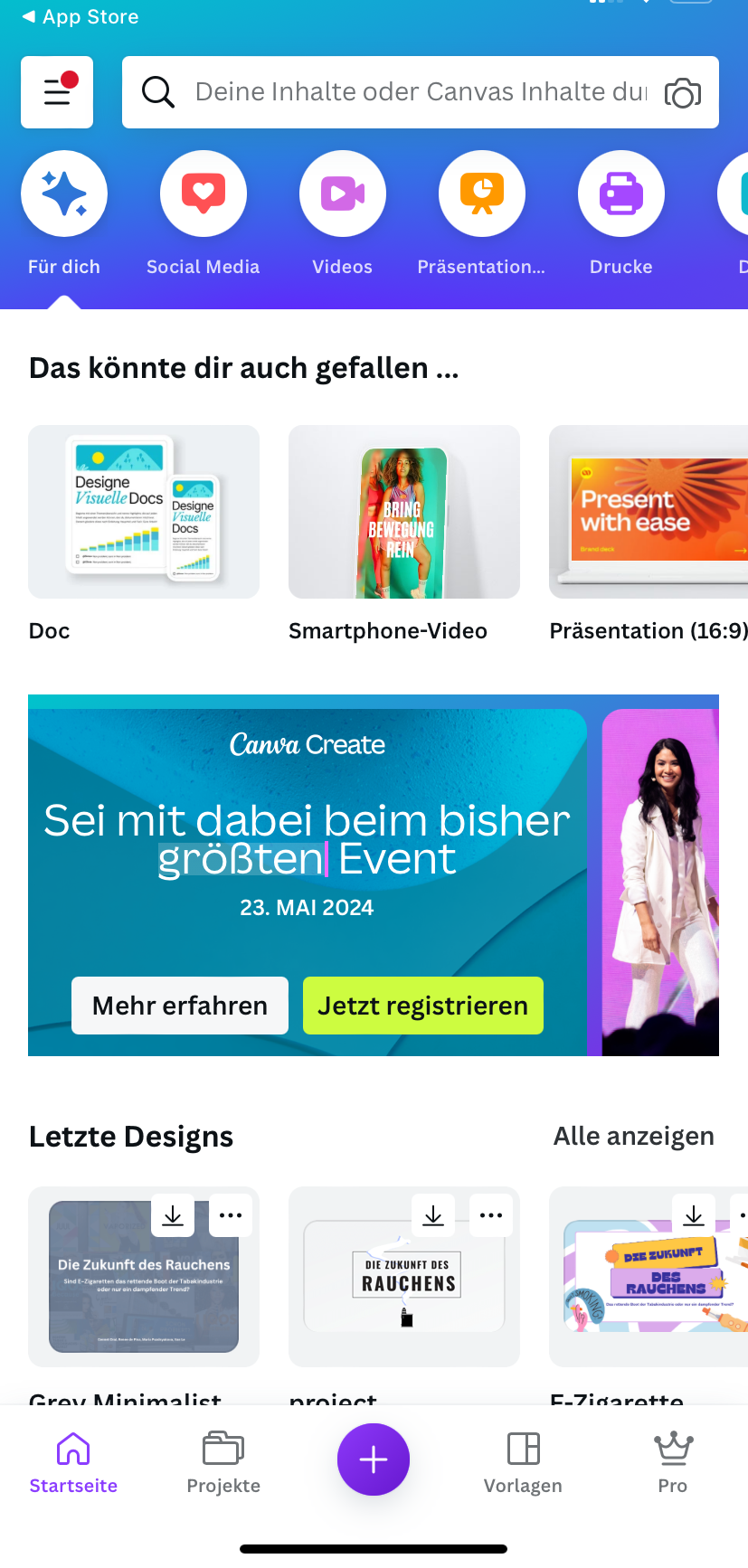The width and height of the screenshot is (748, 1568).
Task: Tap Jetzt registrieren for the event
Action: click(422, 1006)
